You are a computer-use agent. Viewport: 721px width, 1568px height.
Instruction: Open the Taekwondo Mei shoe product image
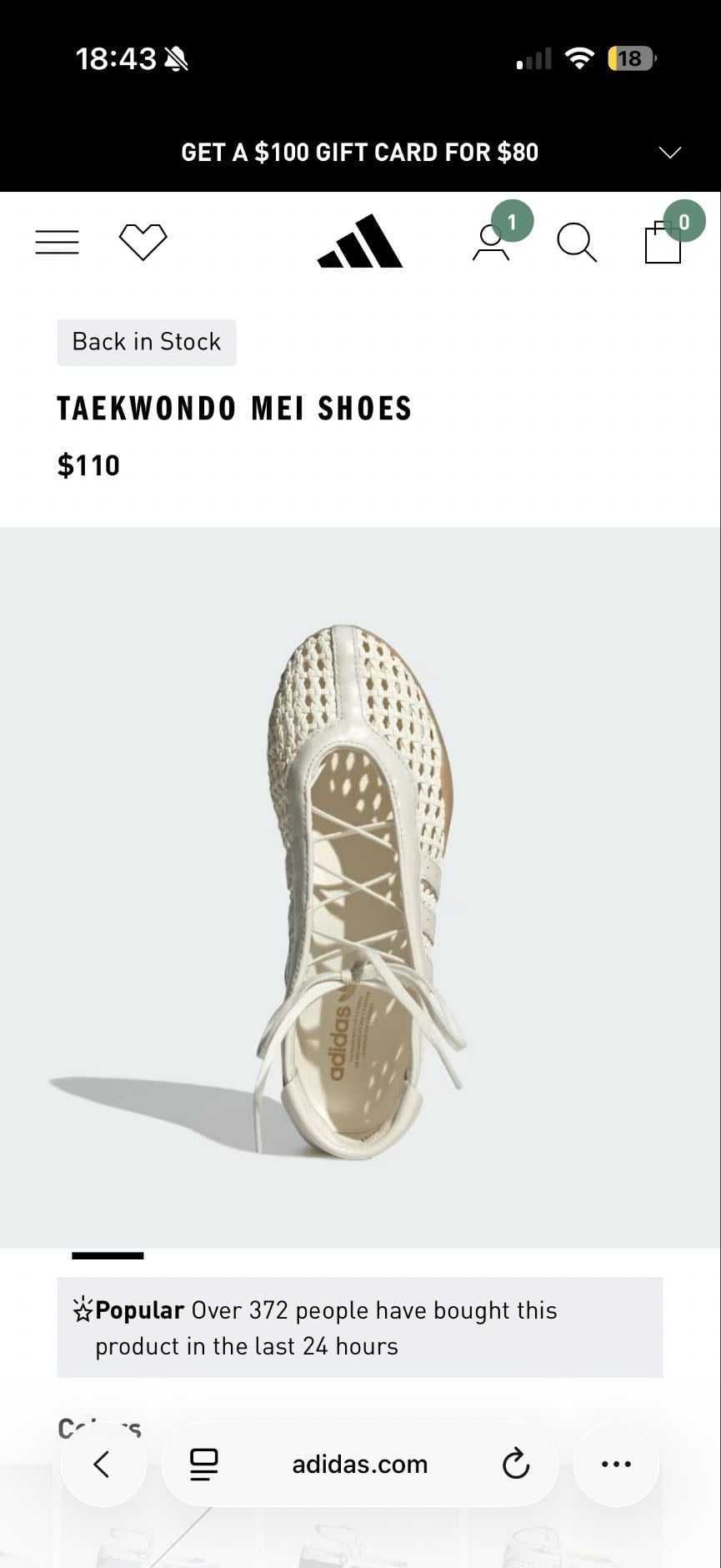pos(360,887)
